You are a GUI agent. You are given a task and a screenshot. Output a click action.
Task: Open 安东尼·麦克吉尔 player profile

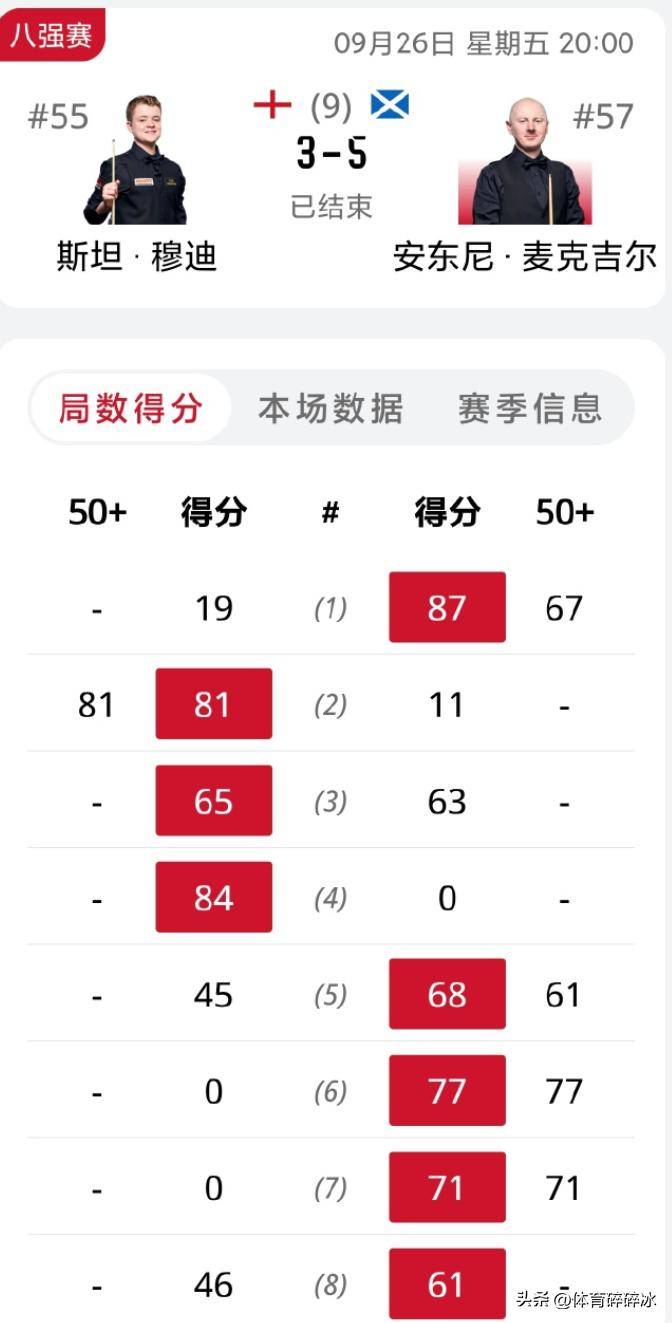(x=525, y=257)
